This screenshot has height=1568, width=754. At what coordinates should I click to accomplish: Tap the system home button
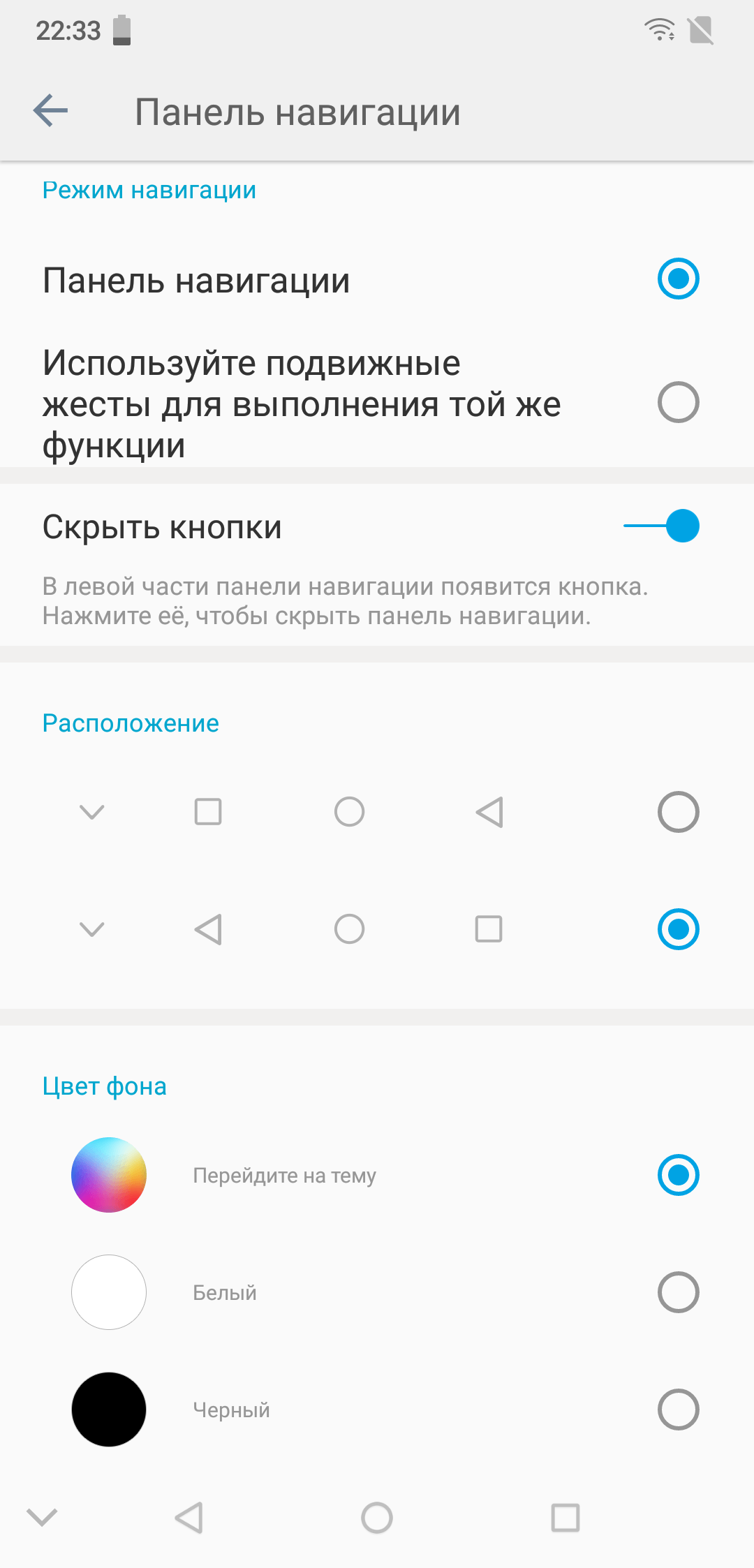(x=377, y=1518)
